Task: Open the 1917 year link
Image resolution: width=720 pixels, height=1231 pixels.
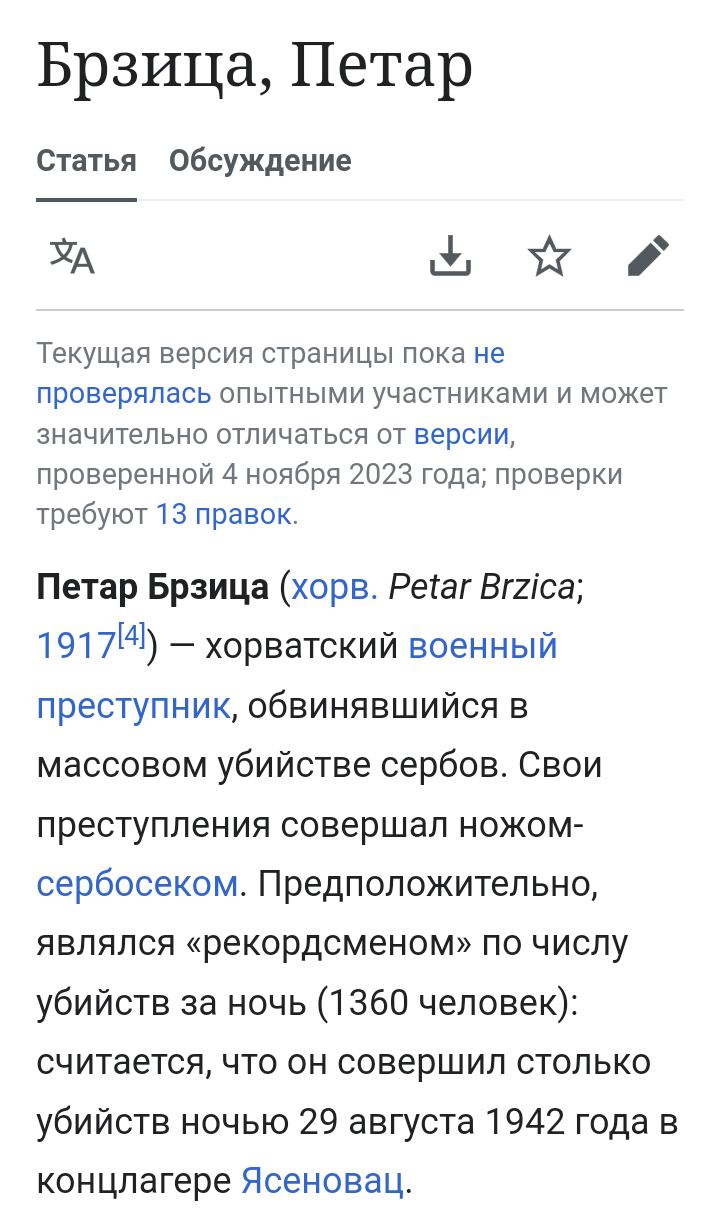Action: [x=76, y=647]
